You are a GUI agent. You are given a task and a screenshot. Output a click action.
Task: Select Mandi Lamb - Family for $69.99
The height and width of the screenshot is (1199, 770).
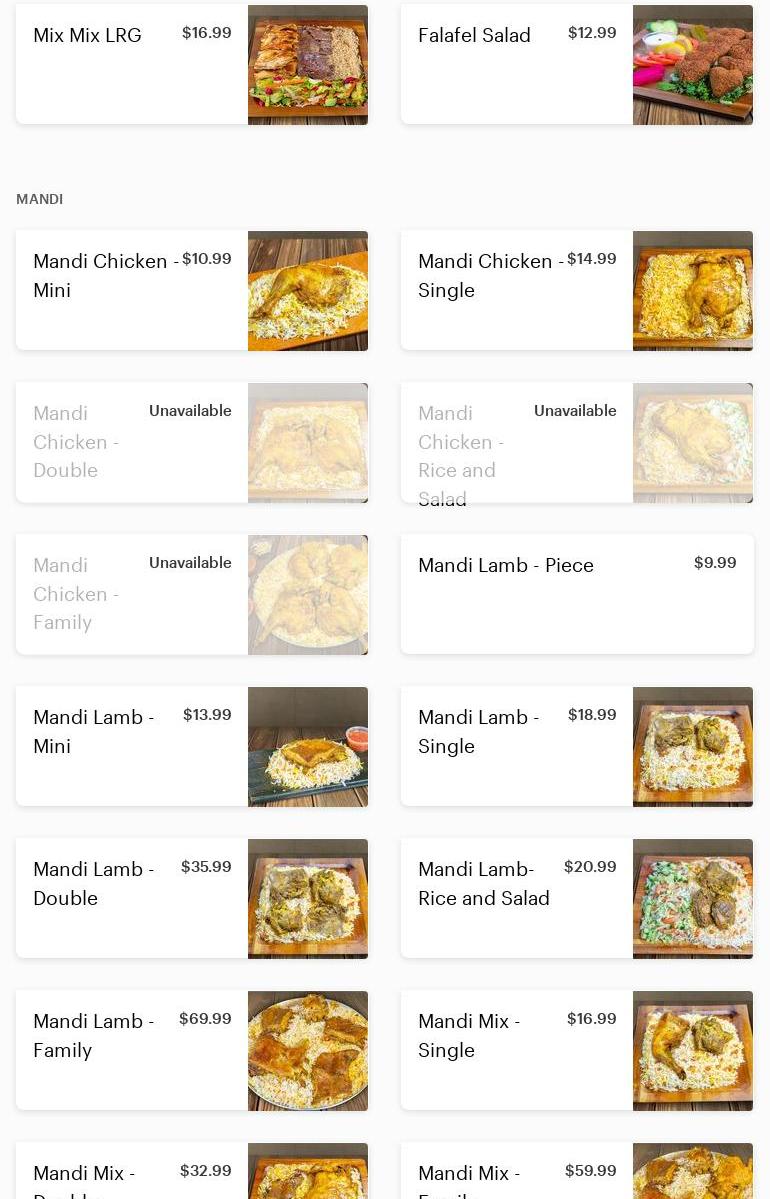point(191,1050)
